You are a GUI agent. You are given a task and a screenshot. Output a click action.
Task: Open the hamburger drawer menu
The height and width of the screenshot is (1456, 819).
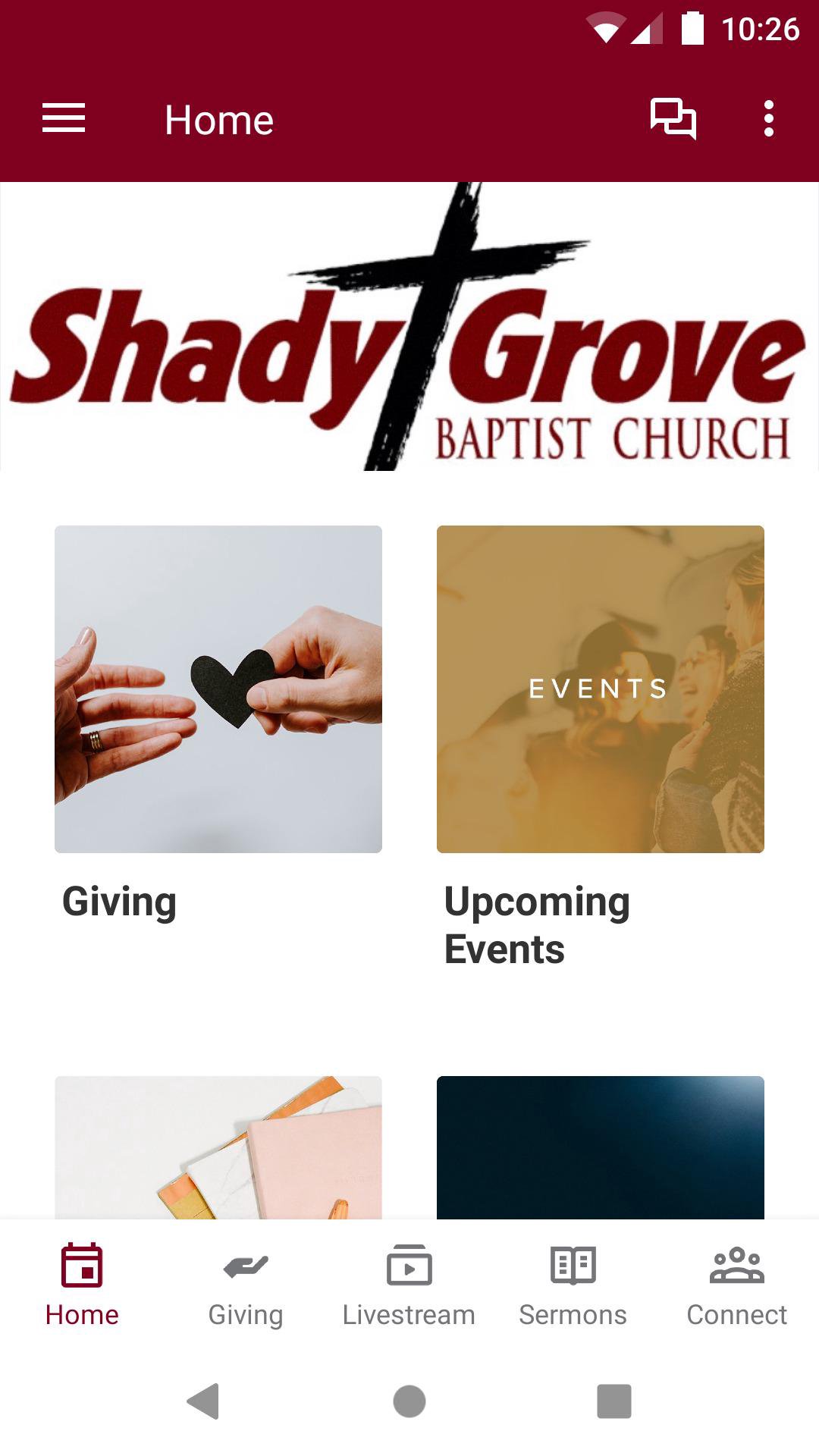click(x=64, y=119)
